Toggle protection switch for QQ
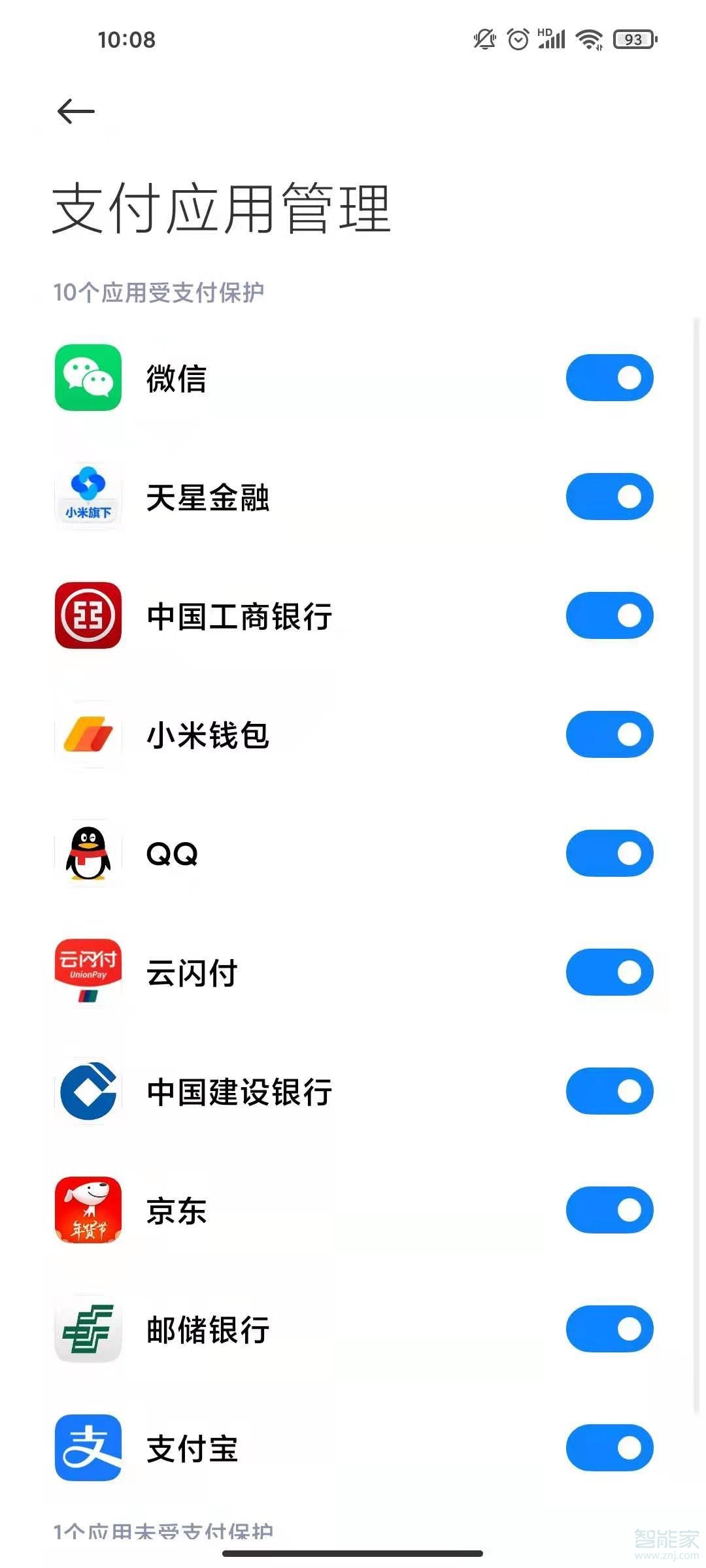 click(609, 853)
